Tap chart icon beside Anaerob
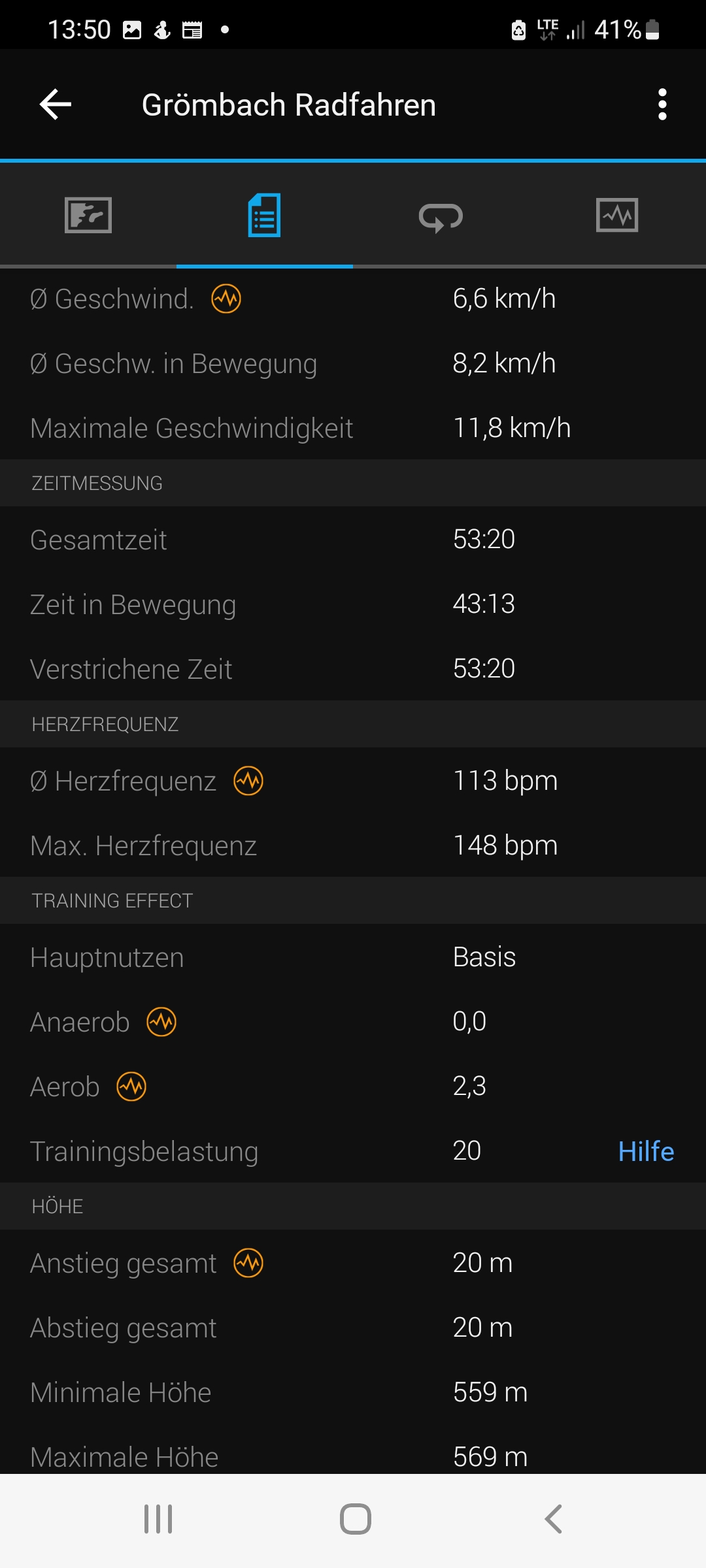706x1568 pixels. click(161, 1022)
